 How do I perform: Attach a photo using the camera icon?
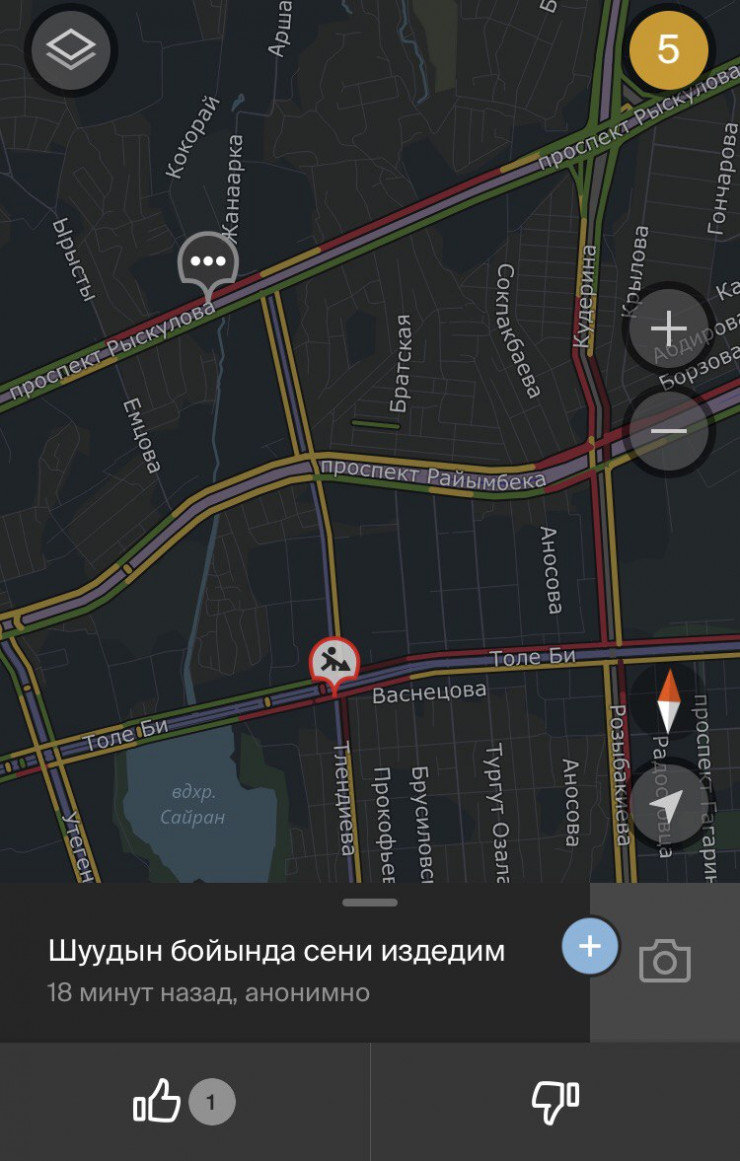coord(665,962)
